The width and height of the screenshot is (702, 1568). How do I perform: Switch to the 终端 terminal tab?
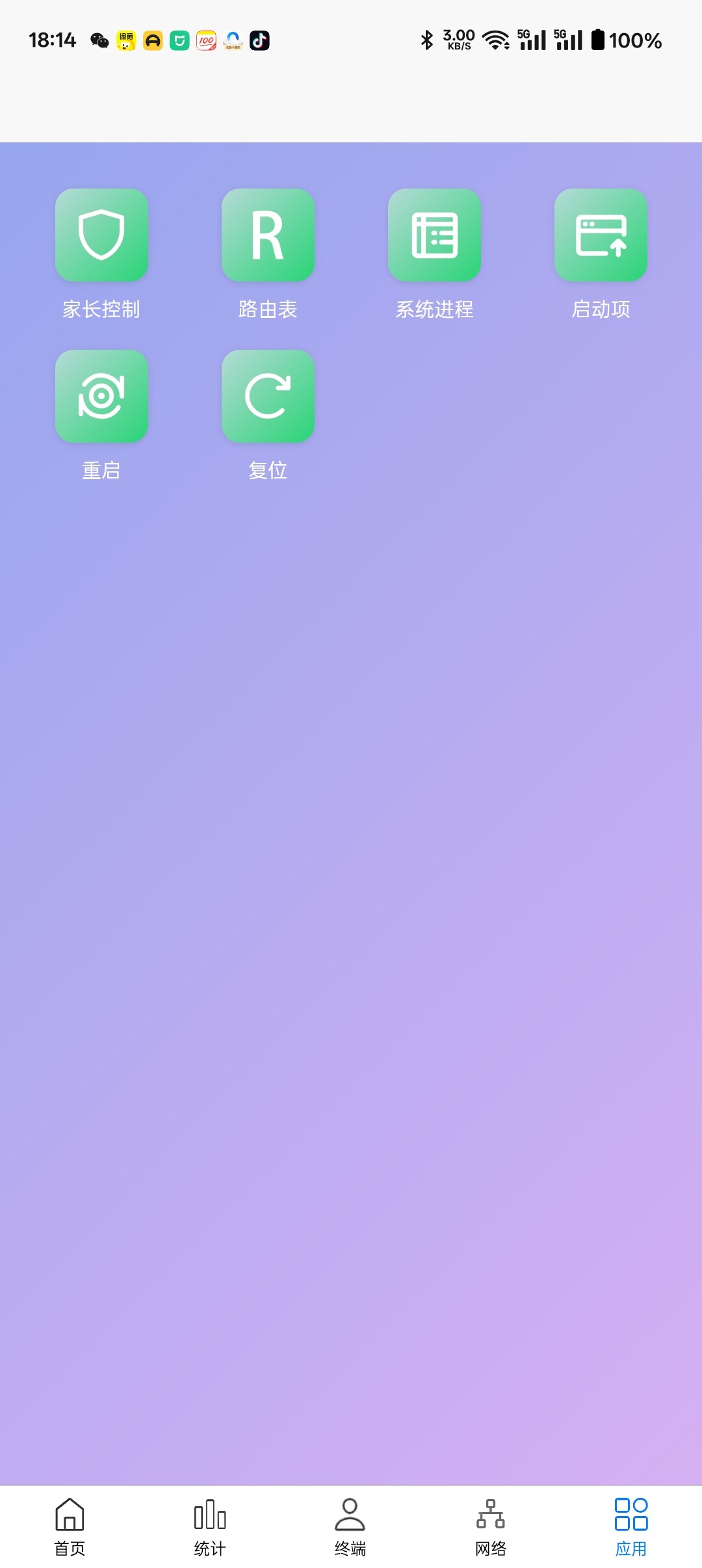[350, 1526]
